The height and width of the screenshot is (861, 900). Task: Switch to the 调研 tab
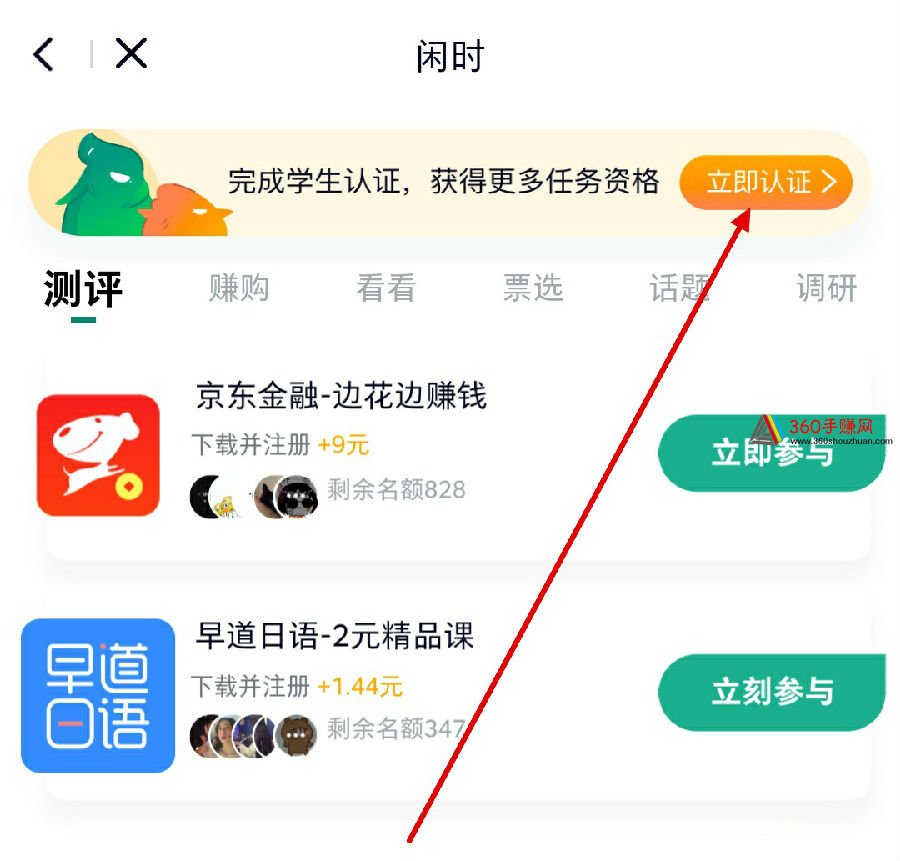pyautogui.click(x=826, y=289)
